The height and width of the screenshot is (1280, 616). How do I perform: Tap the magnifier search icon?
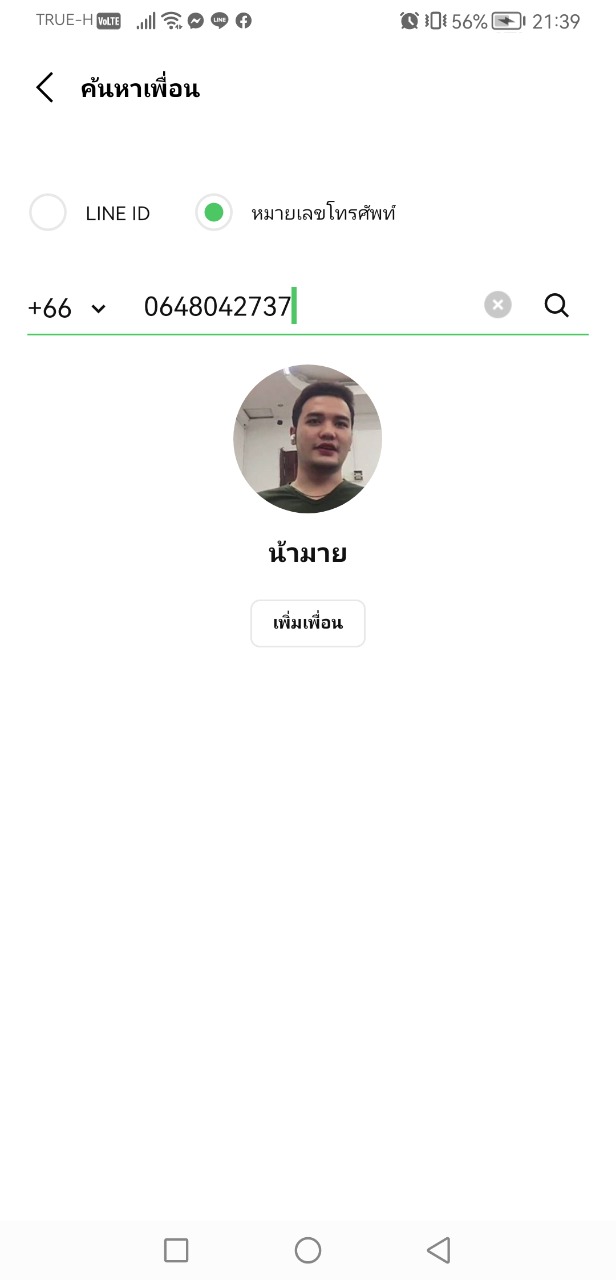pos(557,305)
